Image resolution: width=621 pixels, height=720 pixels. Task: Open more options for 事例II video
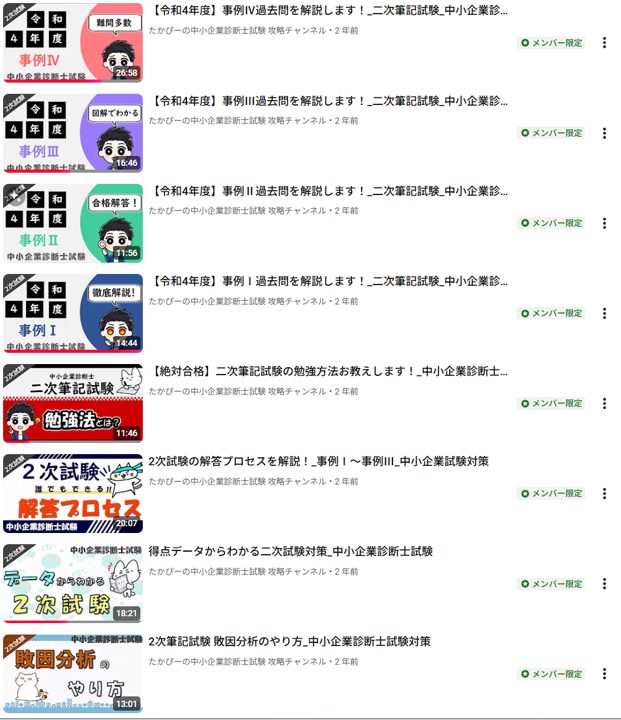coord(604,223)
